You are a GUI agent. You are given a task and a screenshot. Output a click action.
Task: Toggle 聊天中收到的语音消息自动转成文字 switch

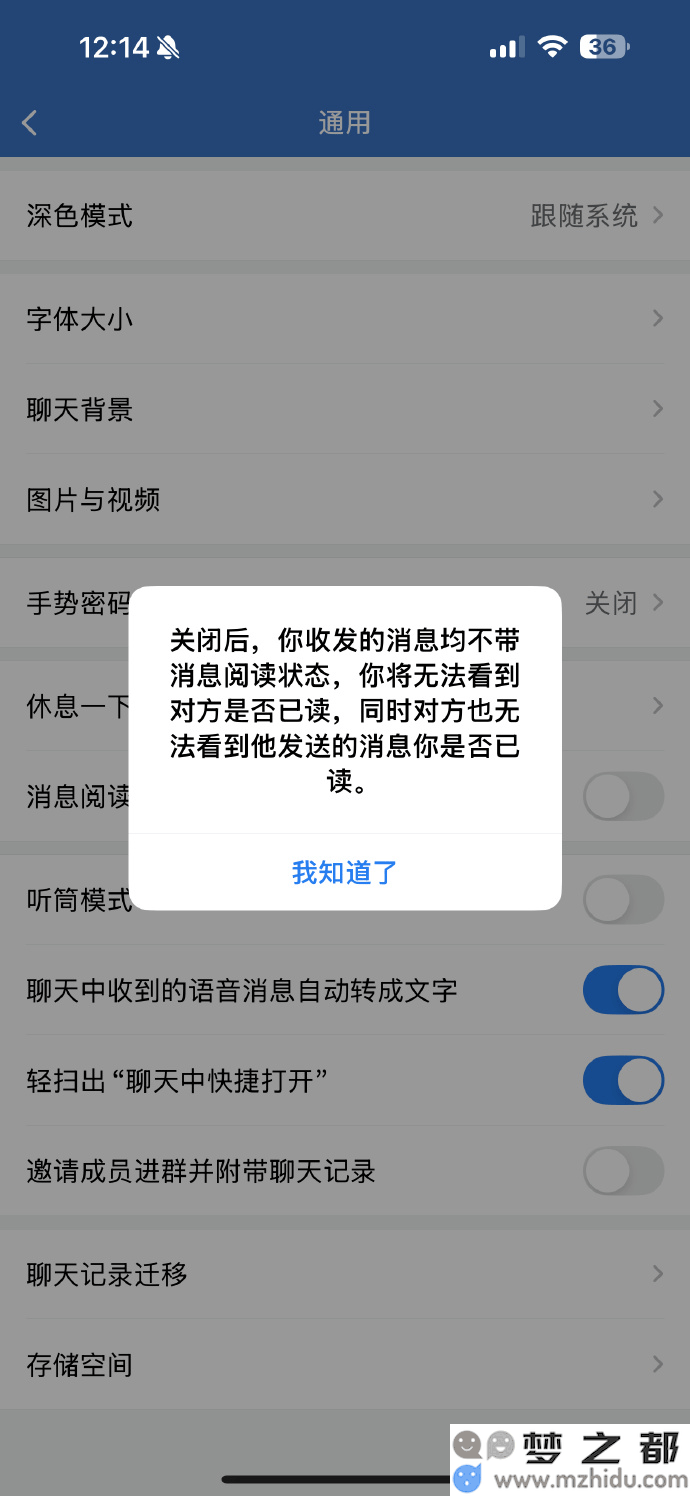pyautogui.click(x=623, y=990)
